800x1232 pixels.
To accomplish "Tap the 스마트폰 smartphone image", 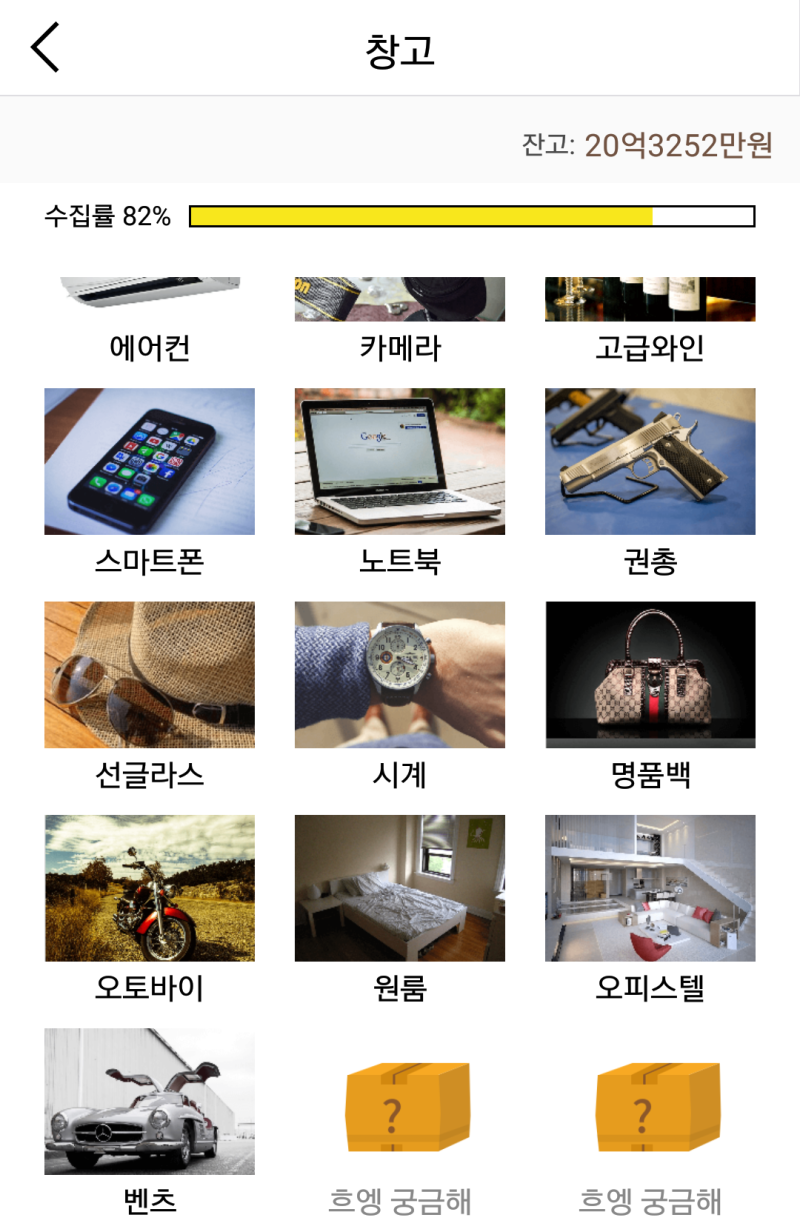I will (x=148, y=460).
